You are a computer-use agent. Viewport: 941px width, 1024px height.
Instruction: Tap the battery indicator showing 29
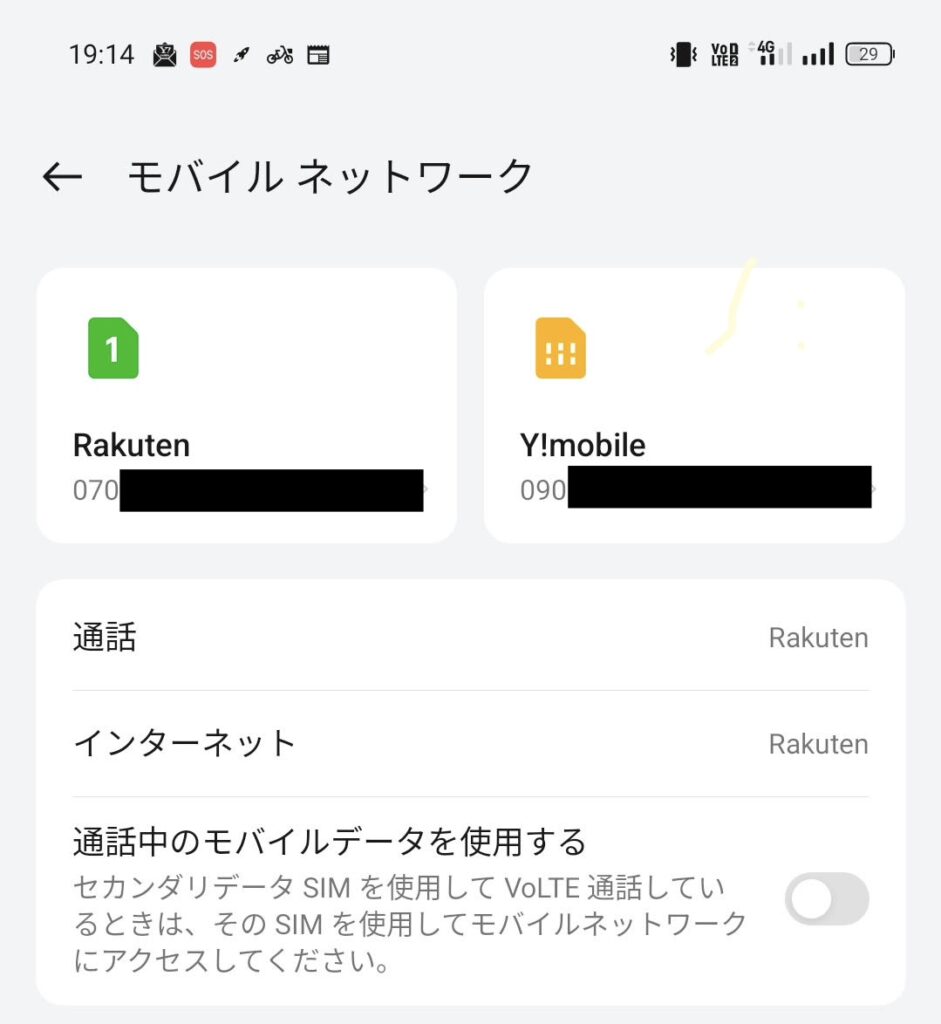[x=868, y=54]
